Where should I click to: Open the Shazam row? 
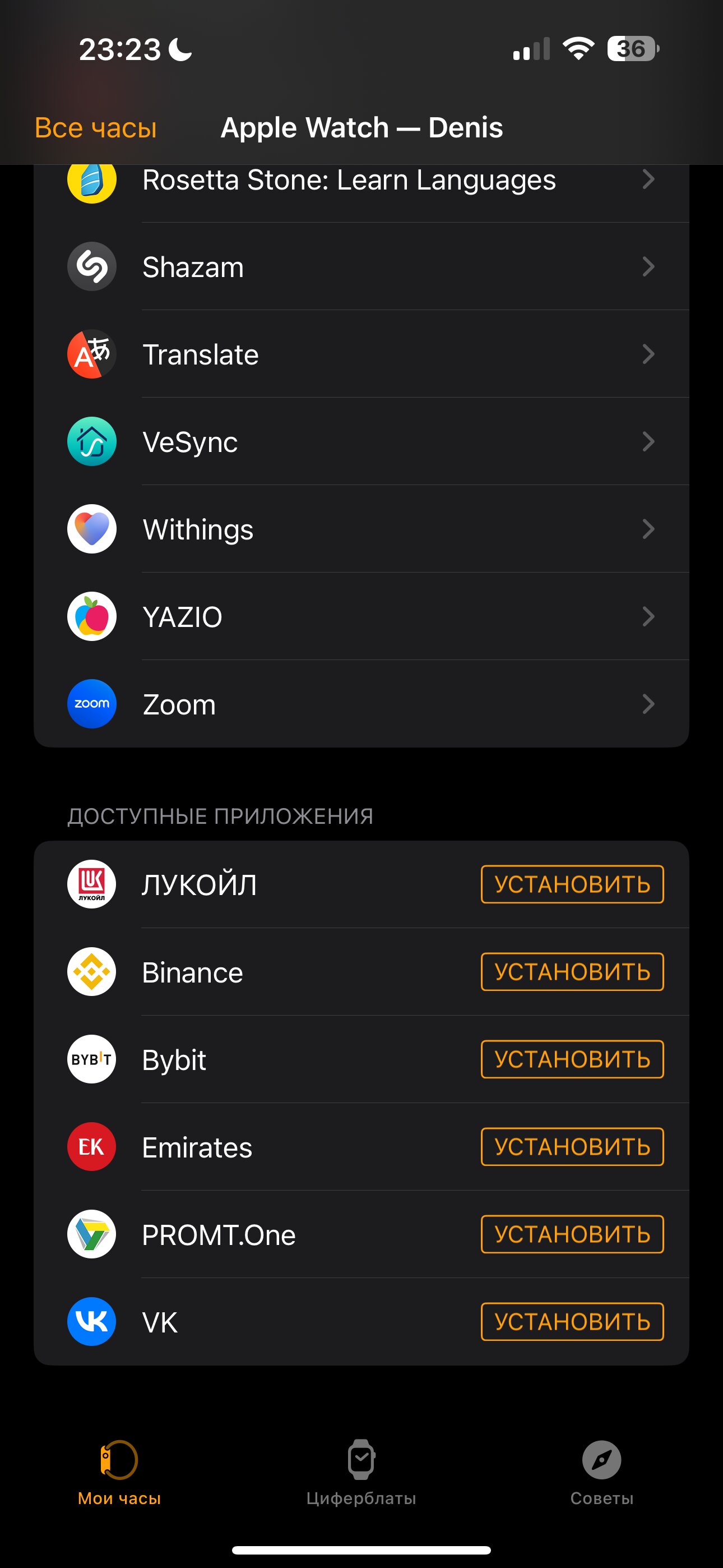pyautogui.click(x=361, y=266)
